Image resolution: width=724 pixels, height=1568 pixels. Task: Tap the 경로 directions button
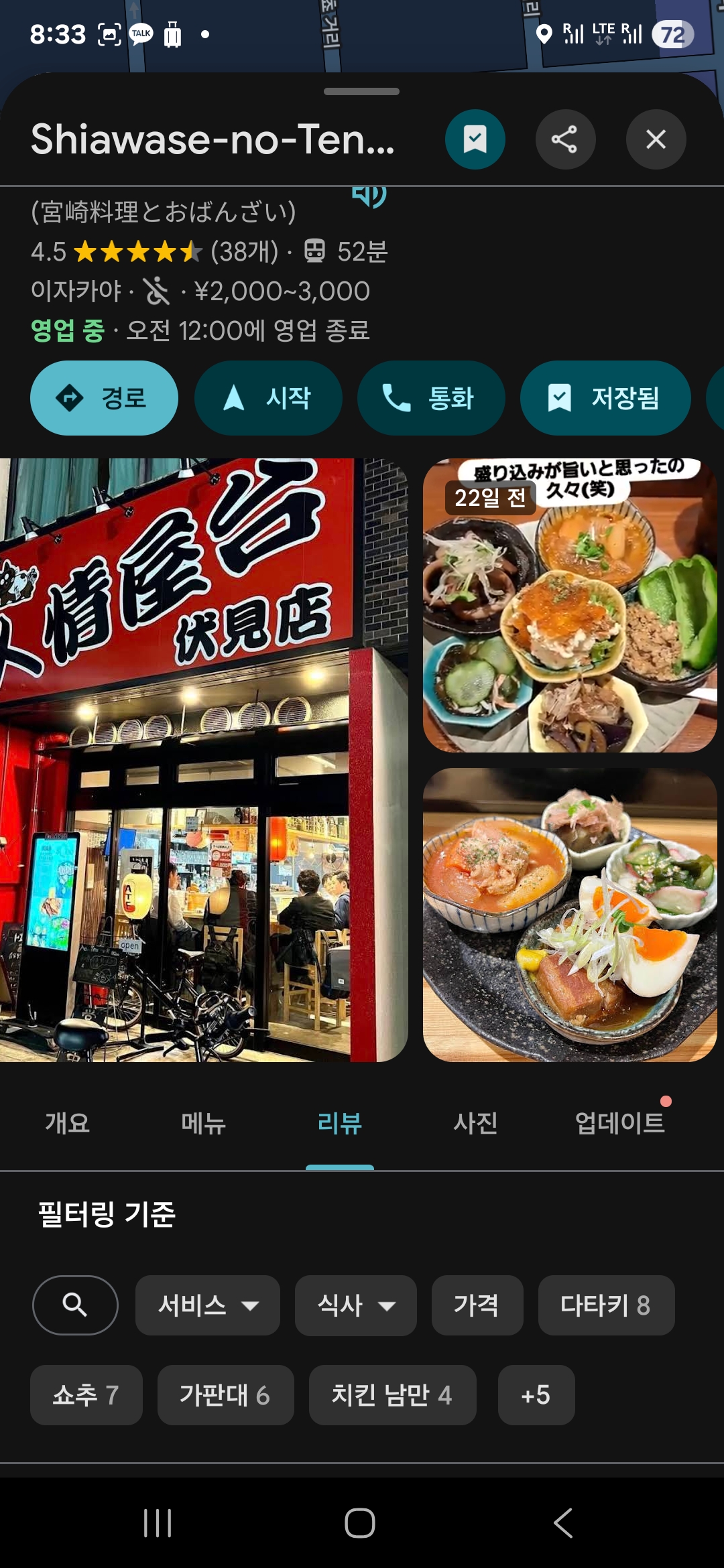104,398
